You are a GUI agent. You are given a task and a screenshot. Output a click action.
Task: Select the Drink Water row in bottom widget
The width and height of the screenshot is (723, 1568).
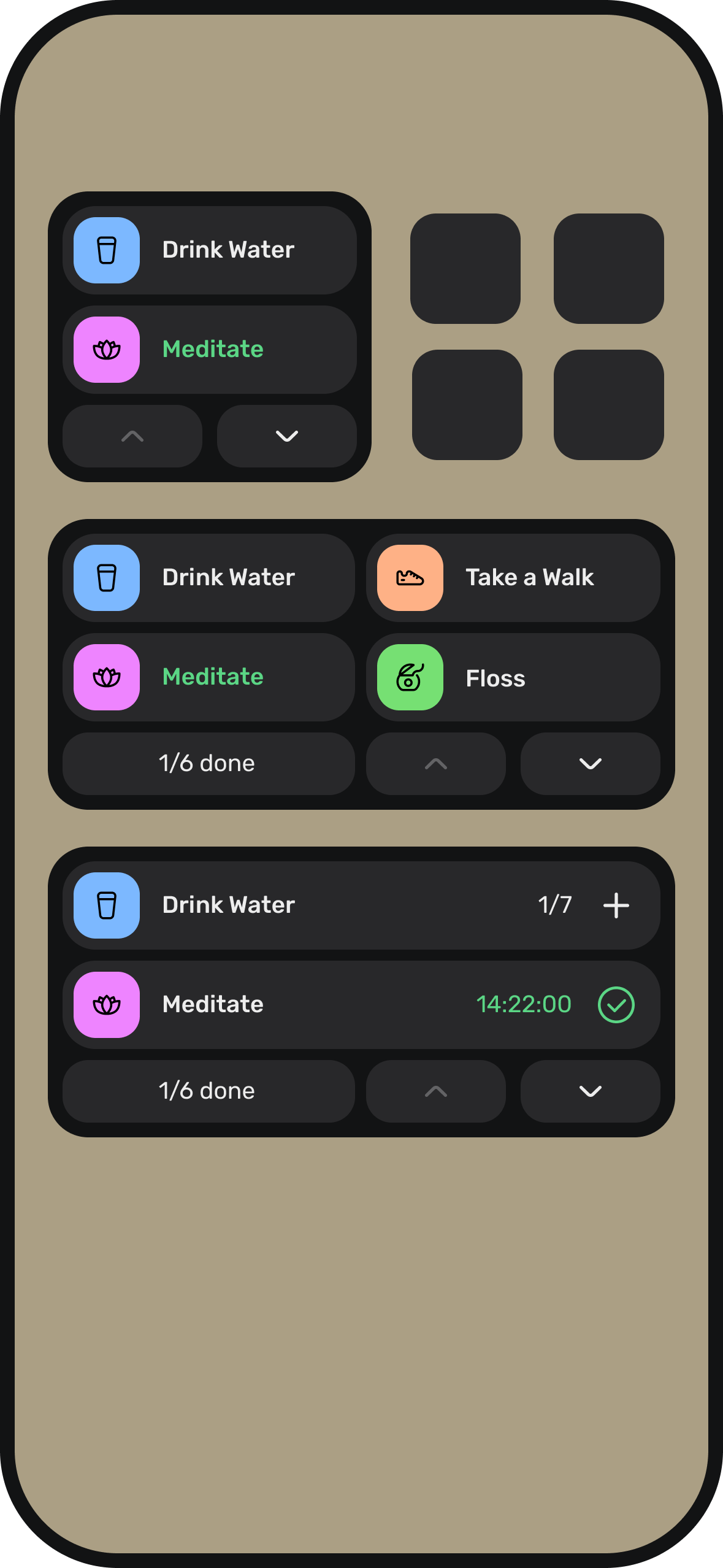(307, 905)
